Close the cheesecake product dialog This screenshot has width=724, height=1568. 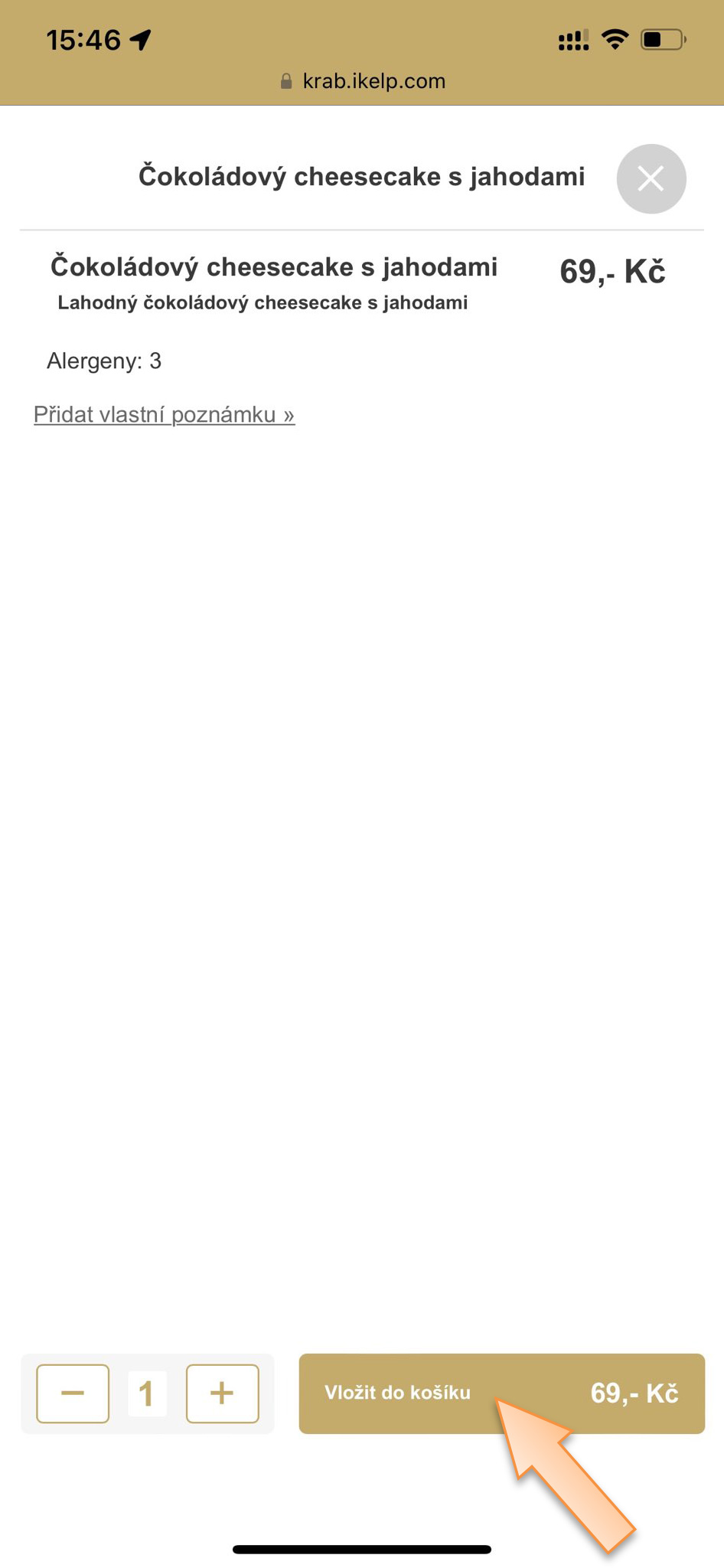pos(651,179)
